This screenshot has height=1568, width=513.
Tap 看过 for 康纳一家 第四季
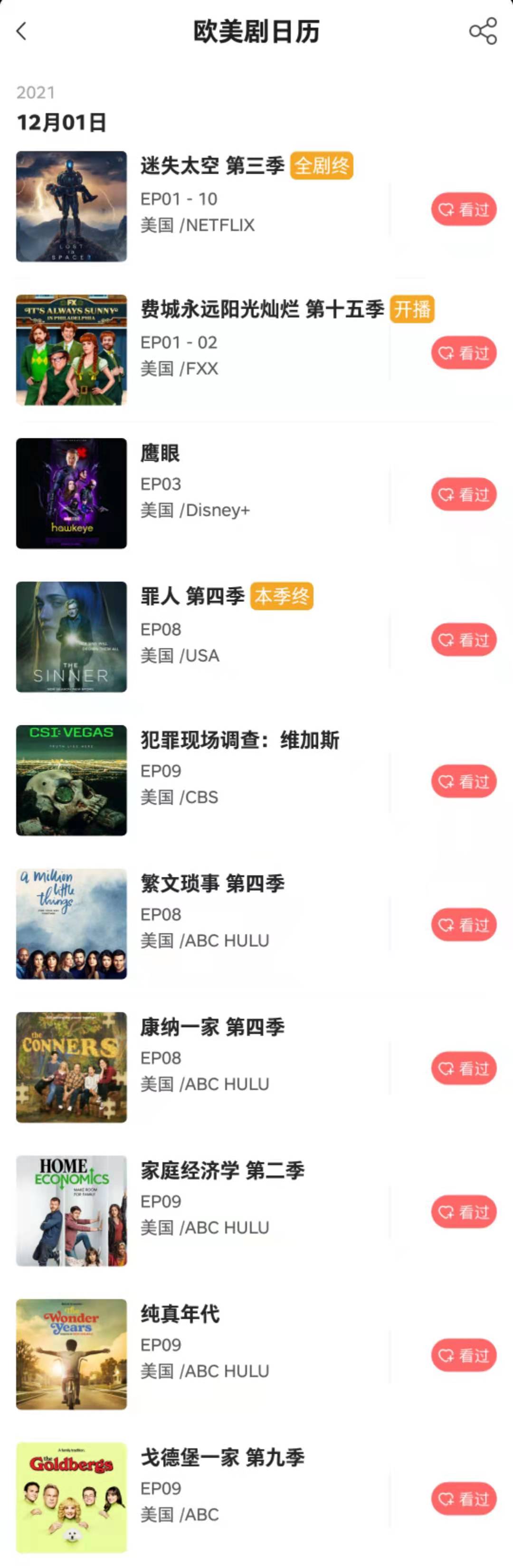tap(464, 1069)
